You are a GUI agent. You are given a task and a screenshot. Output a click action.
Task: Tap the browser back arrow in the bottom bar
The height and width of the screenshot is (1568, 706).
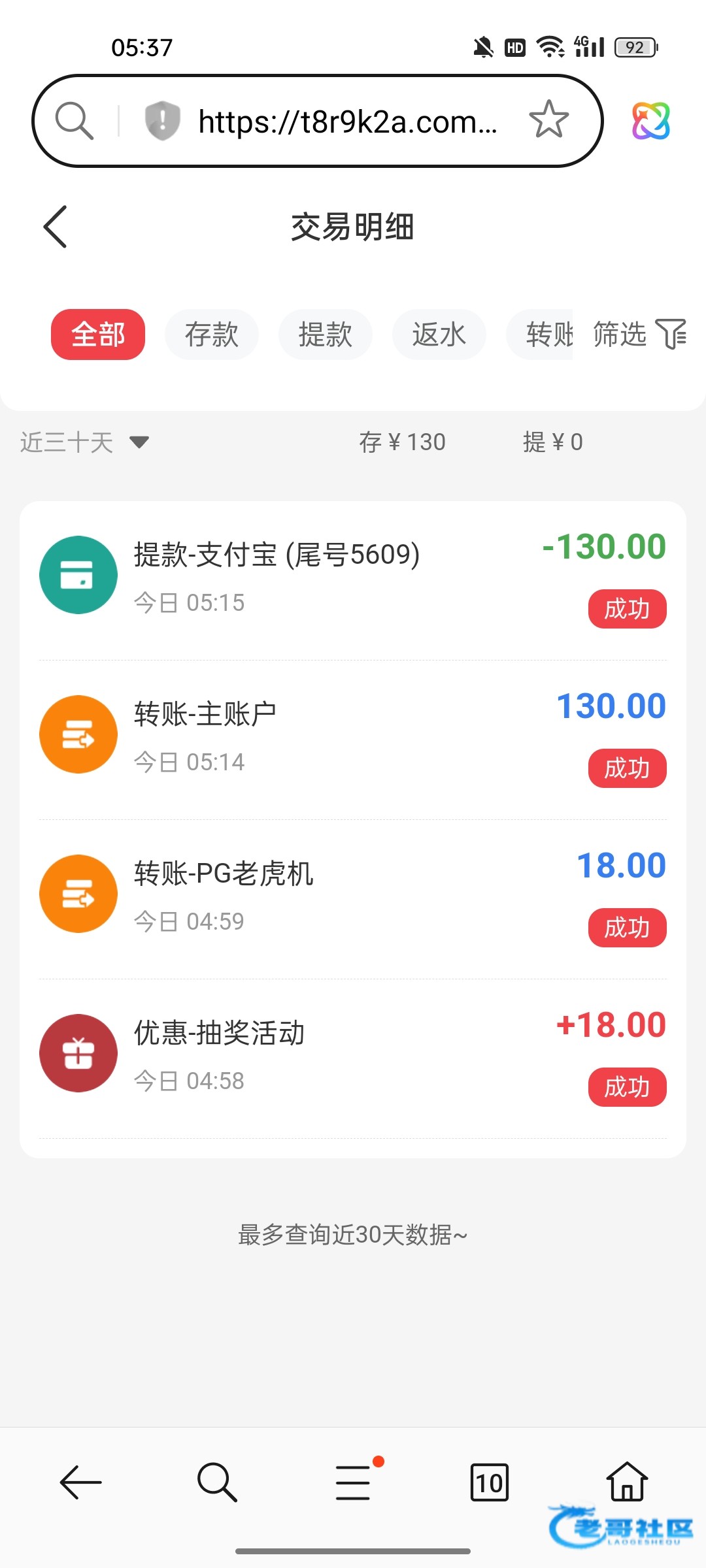(x=81, y=1482)
